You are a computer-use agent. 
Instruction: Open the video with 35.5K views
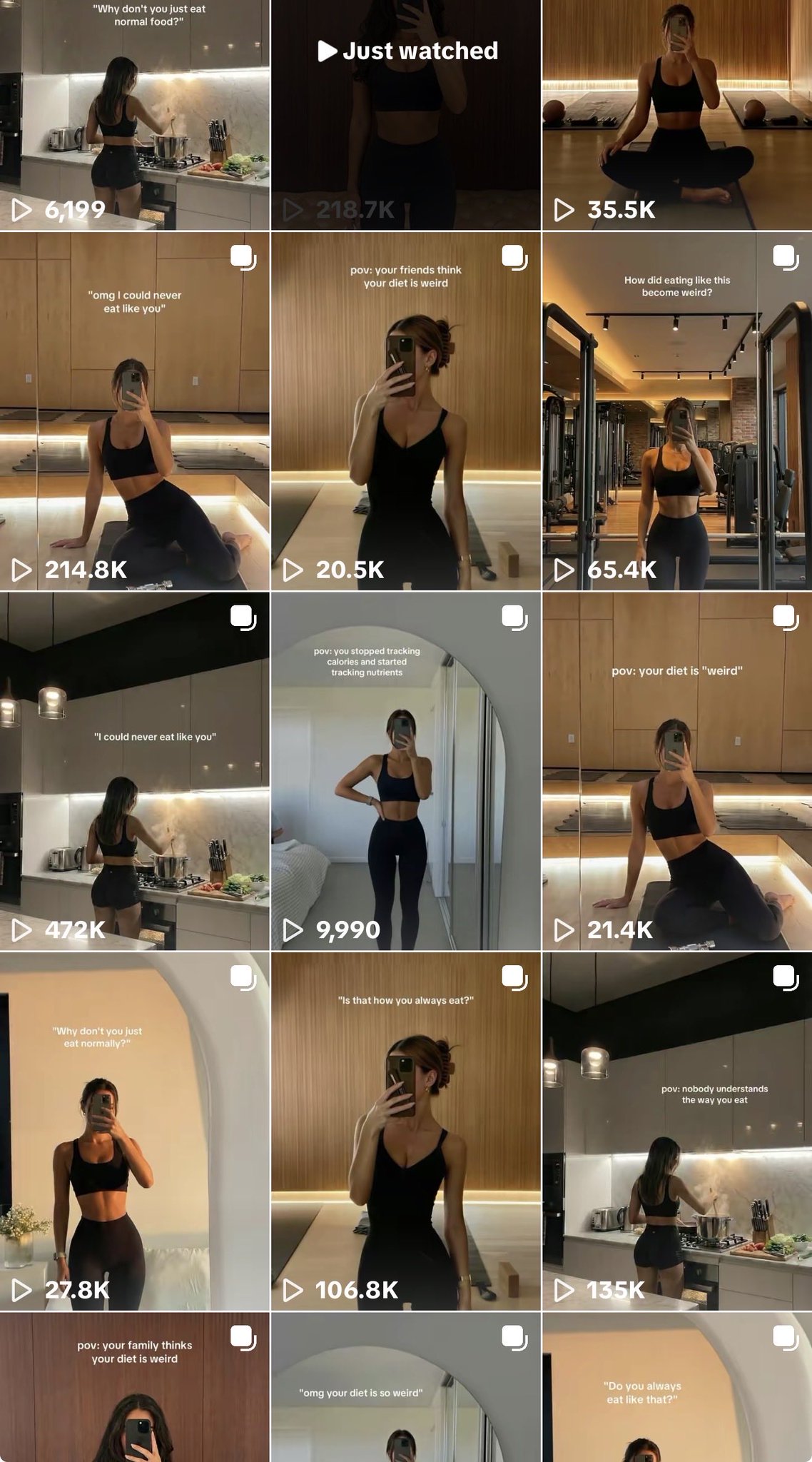(x=677, y=114)
